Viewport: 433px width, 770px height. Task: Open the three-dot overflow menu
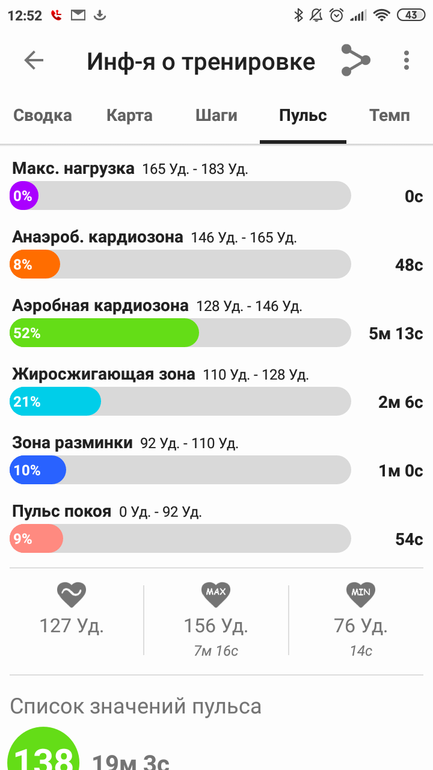click(406, 60)
